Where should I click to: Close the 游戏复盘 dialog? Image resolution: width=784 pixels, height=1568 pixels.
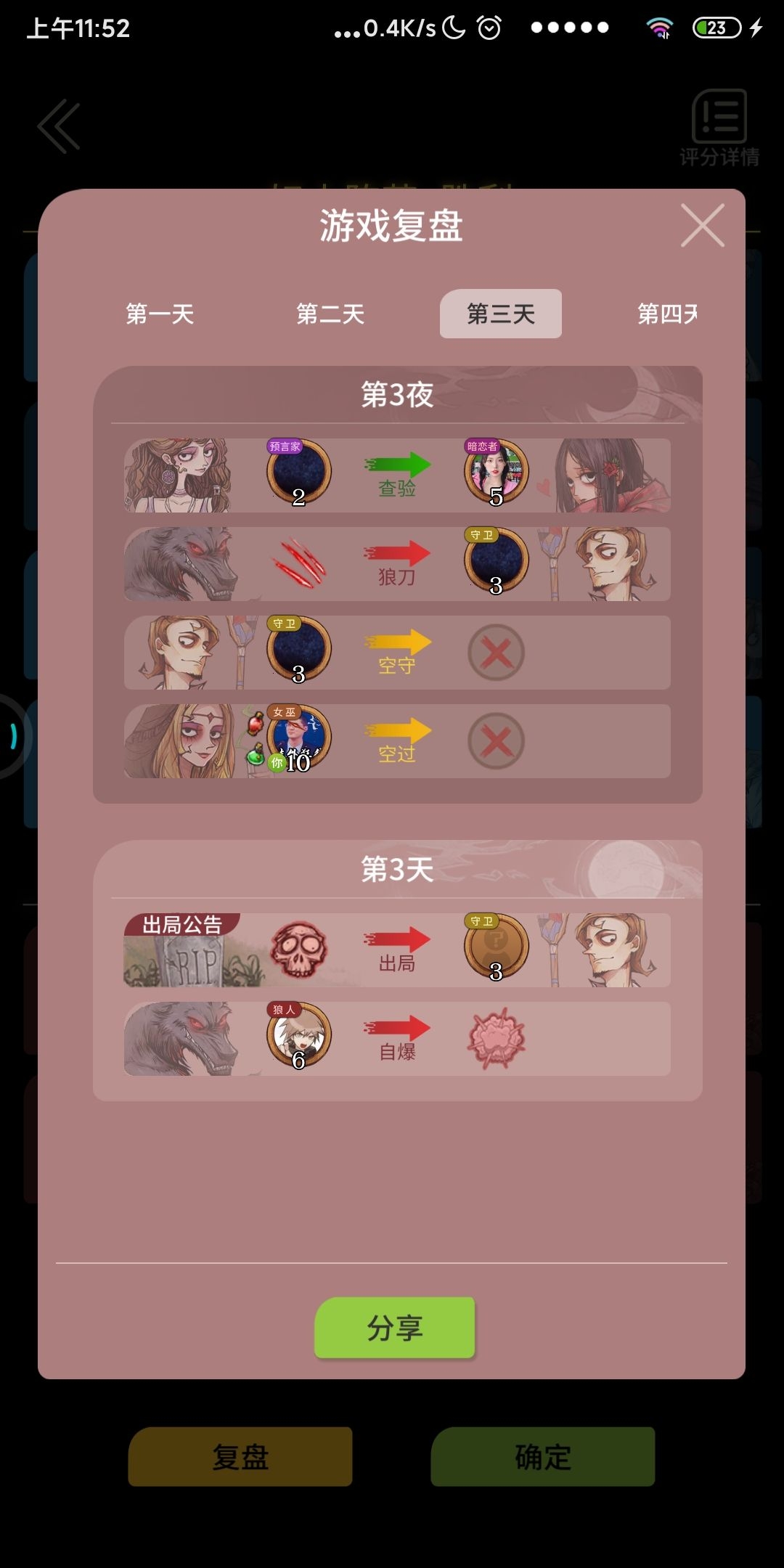coord(702,225)
